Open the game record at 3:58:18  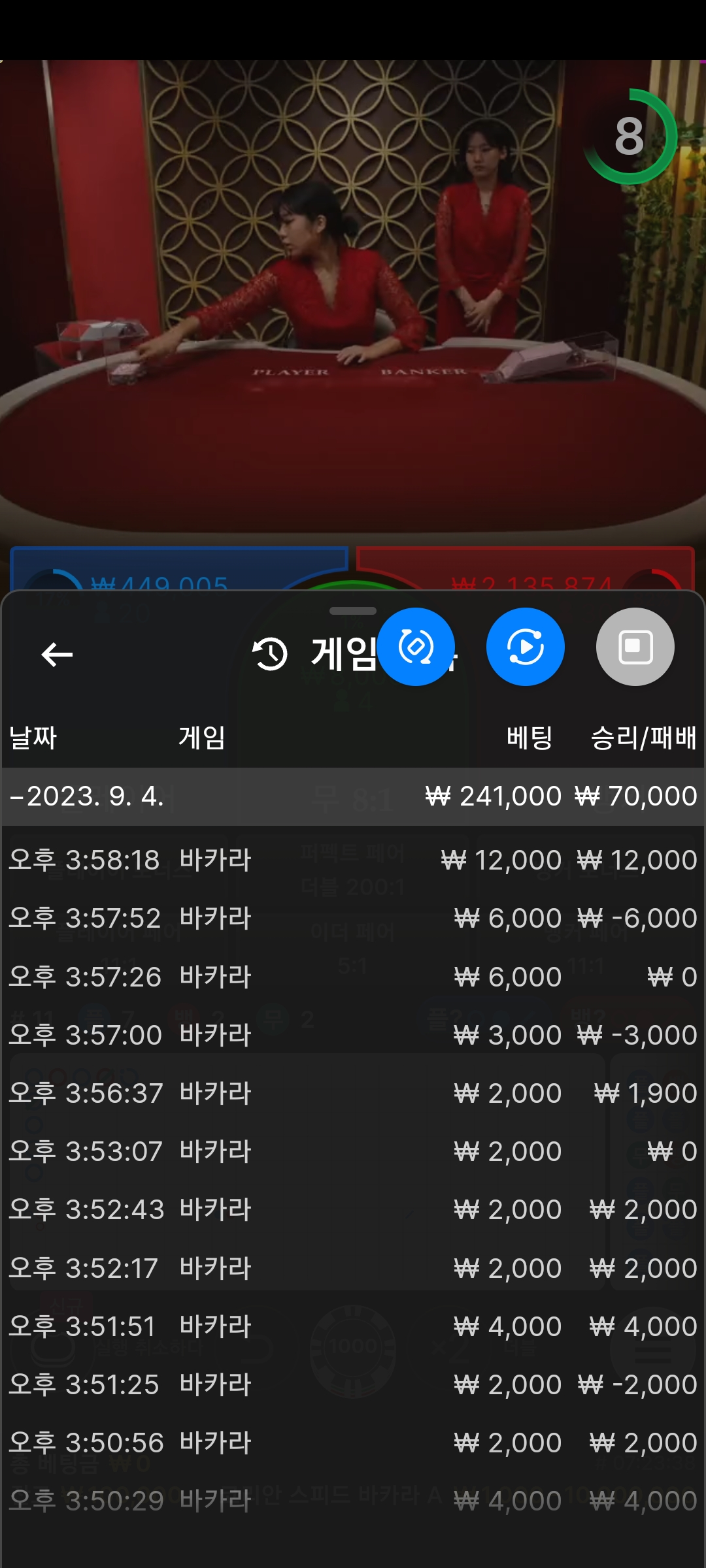353,860
